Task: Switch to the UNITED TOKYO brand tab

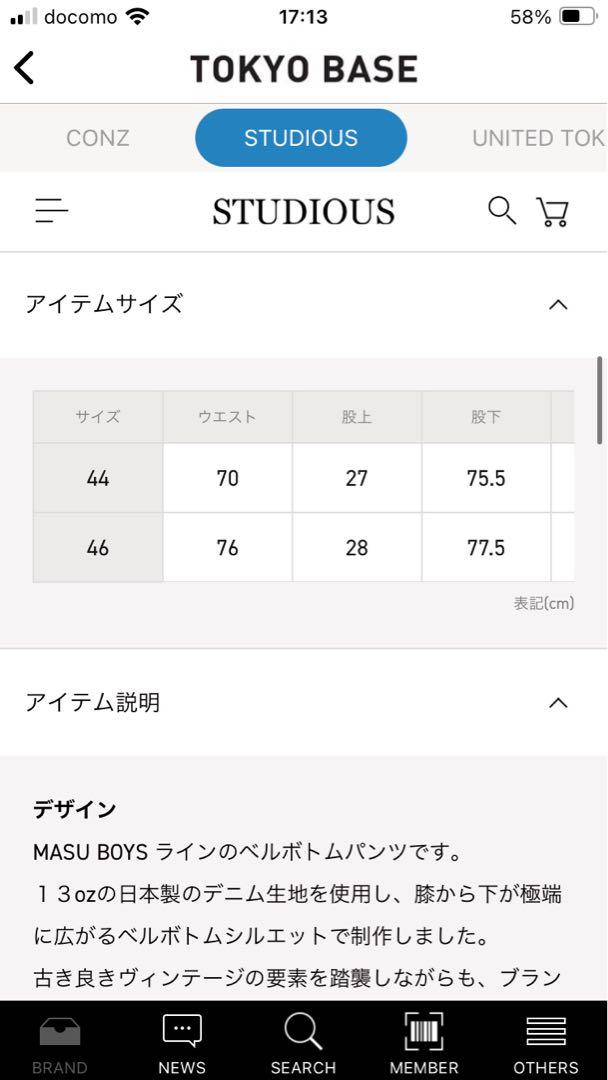Action: pyautogui.click(x=538, y=138)
